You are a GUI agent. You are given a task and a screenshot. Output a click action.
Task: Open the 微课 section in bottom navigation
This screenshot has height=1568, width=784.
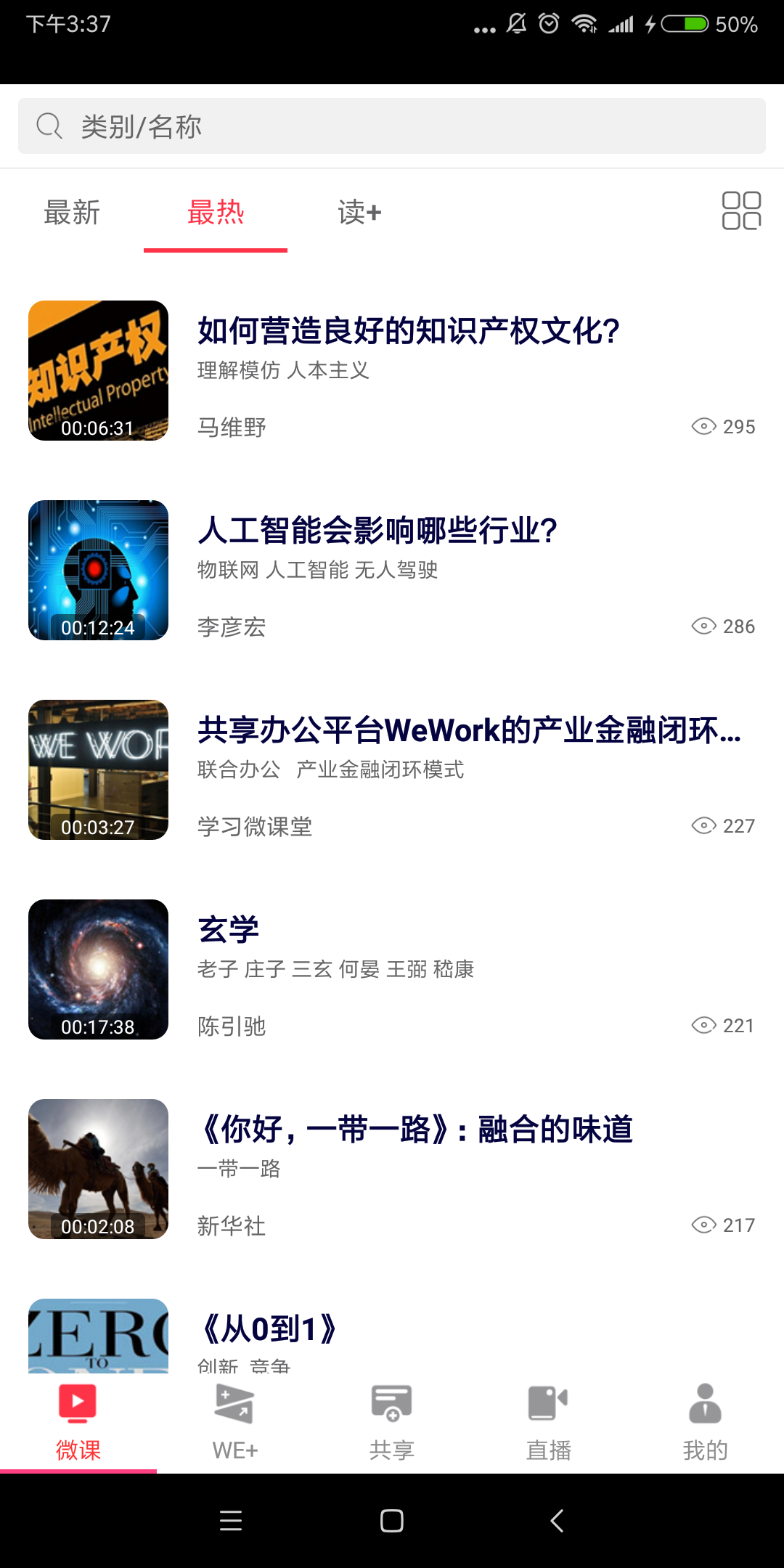[78, 1419]
